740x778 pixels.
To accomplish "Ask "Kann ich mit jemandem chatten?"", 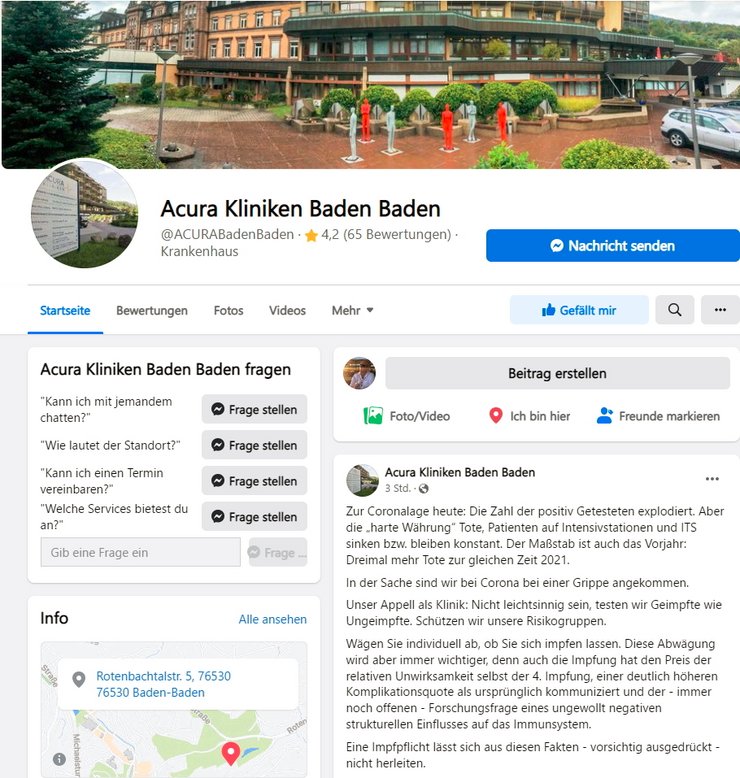I will click(254, 409).
